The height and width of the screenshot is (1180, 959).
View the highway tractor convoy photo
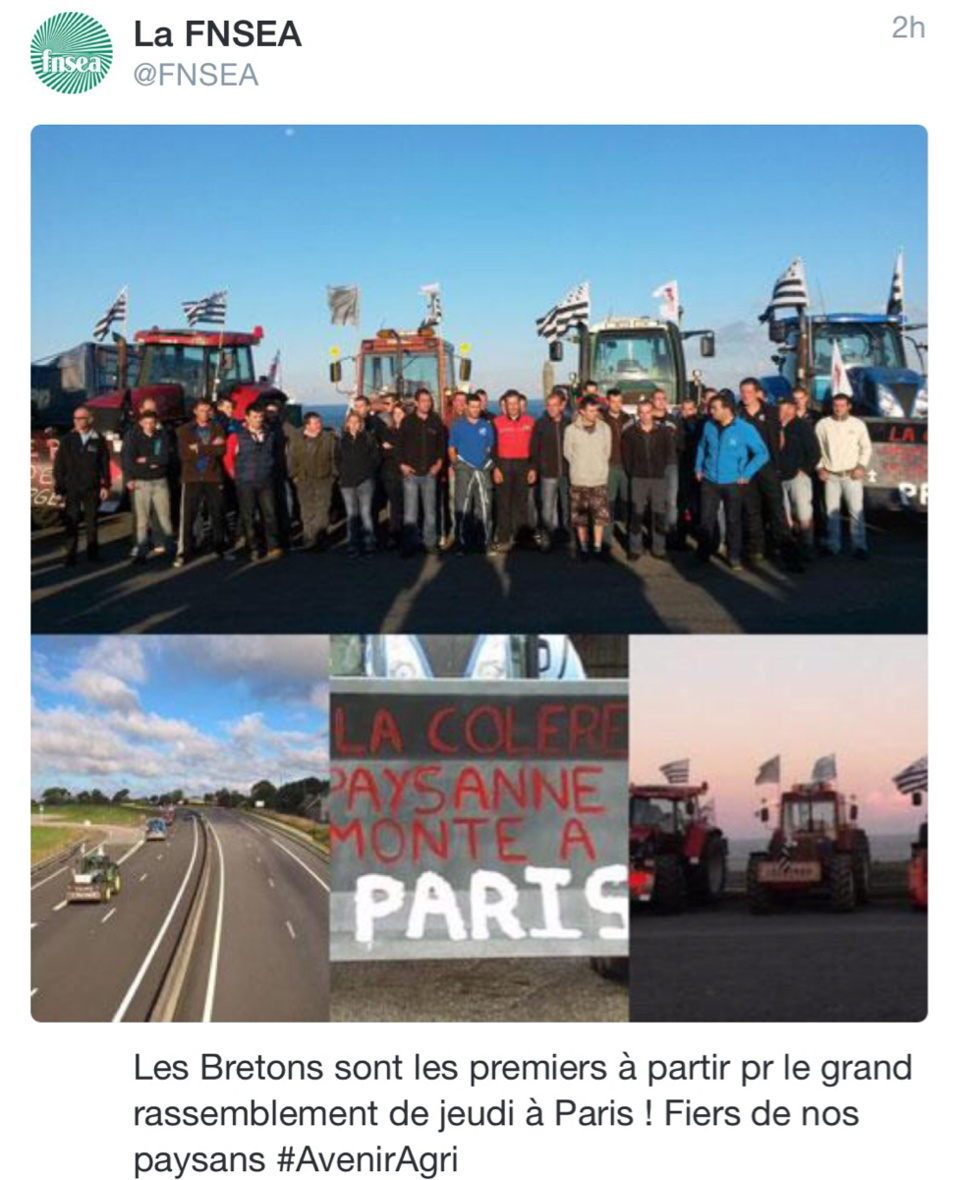pos(180,828)
